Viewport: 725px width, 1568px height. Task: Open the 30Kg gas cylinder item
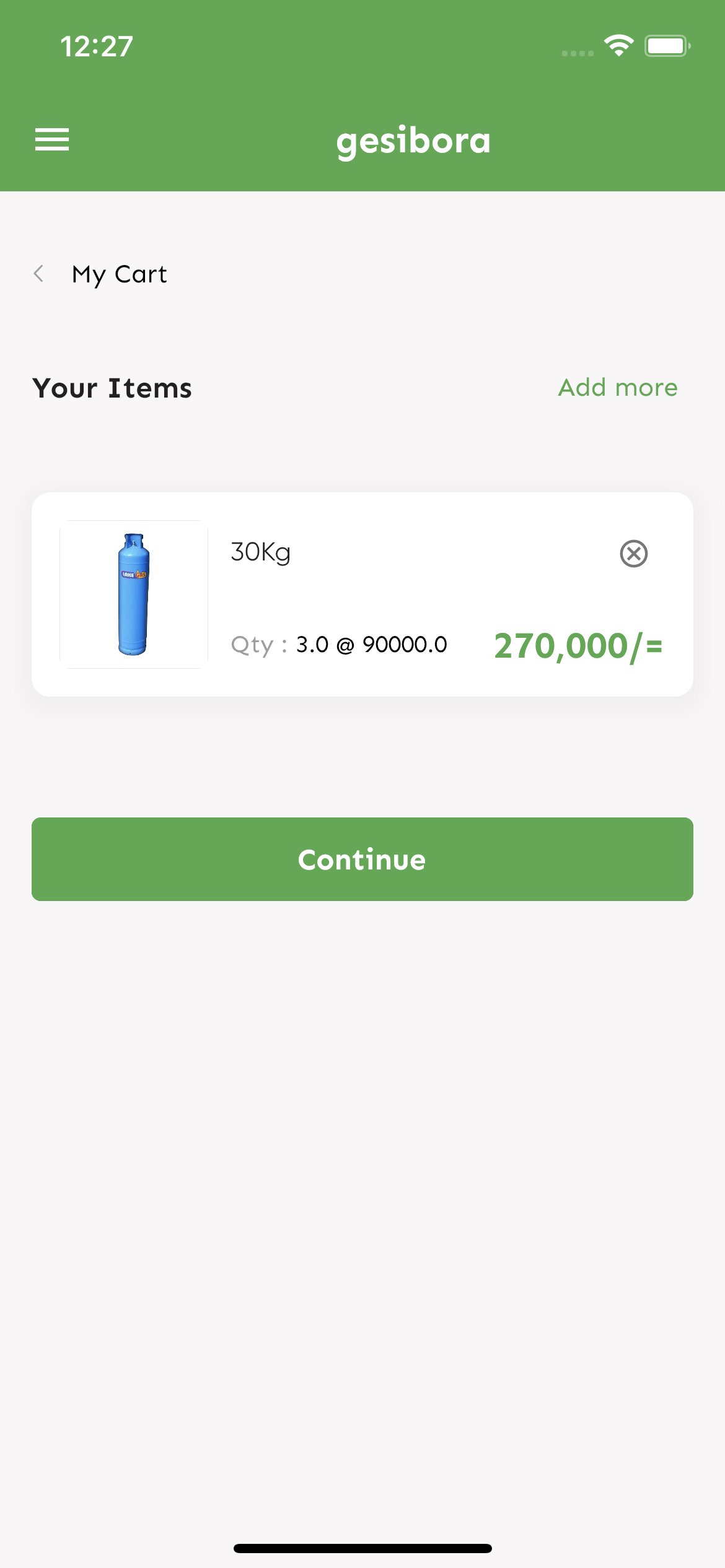click(x=134, y=595)
